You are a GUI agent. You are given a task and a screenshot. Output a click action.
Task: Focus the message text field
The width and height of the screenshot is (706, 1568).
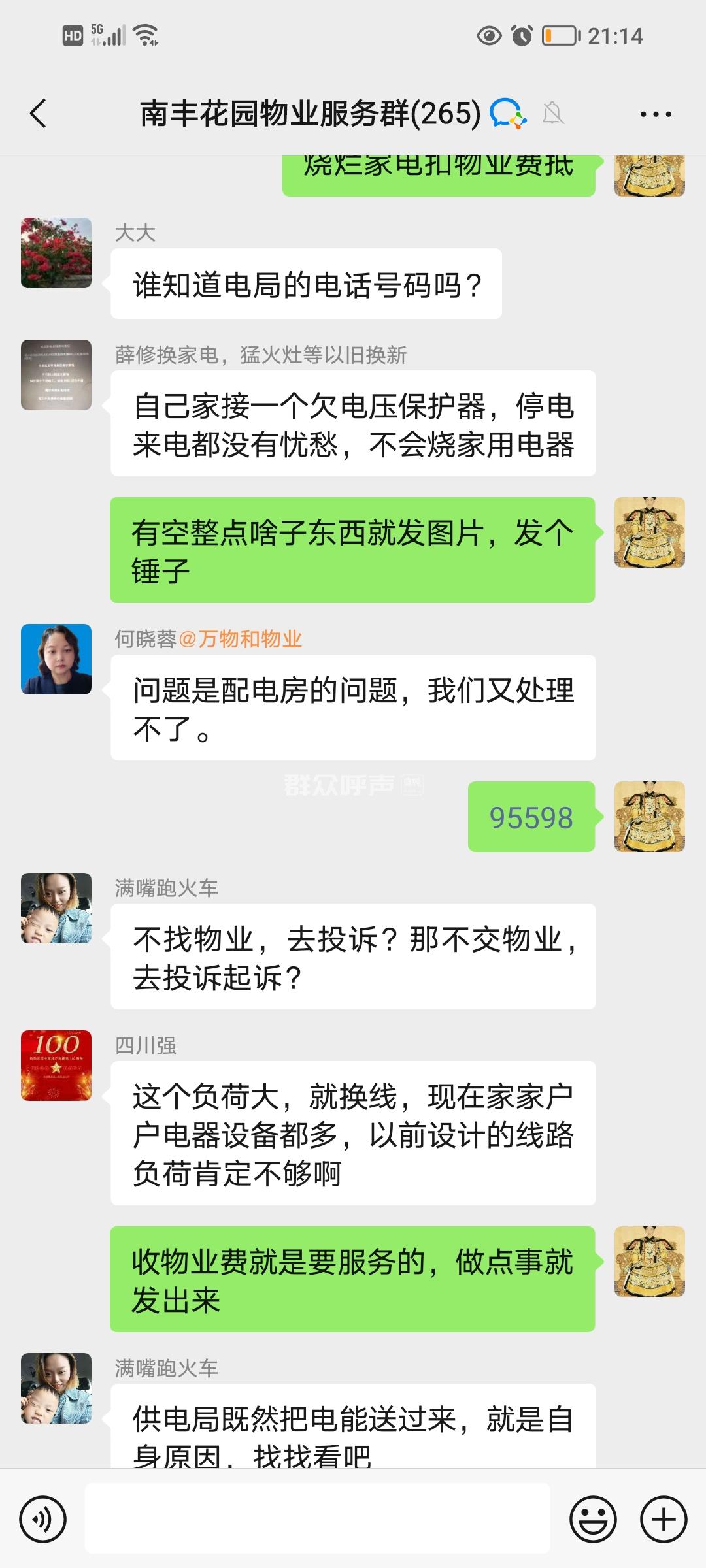point(317,1518)
